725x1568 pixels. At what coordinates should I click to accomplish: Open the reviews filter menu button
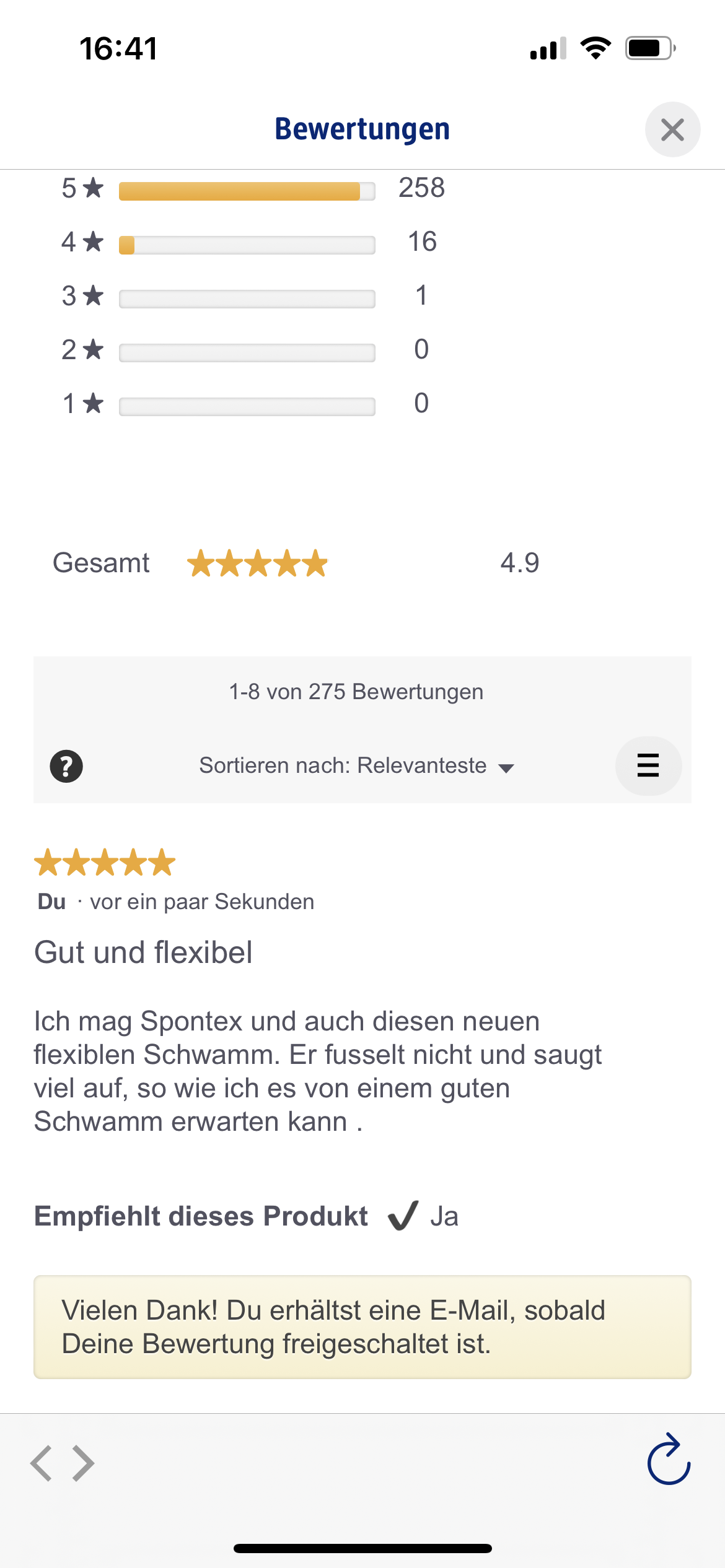click(648, 766)
